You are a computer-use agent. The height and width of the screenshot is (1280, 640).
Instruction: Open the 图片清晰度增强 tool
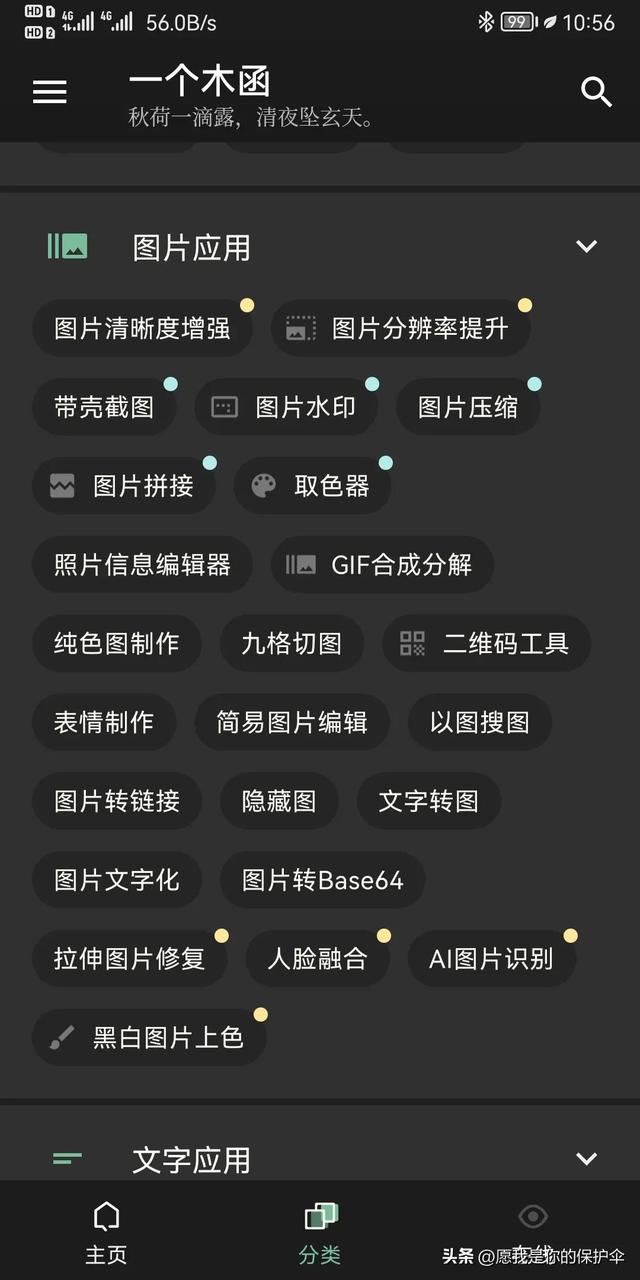pos(142,328)
